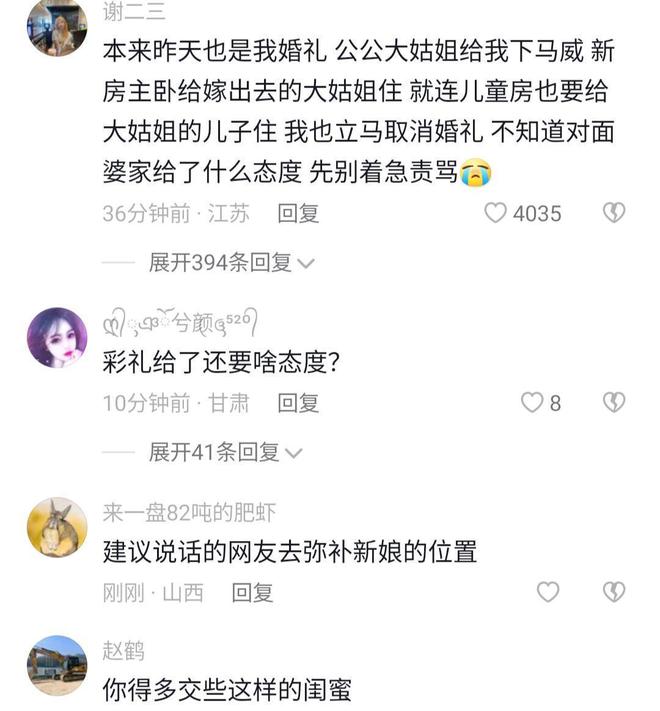Reply to the 彩礼给了还要啥态度 comment
Viewport: 660px width, 711px height.
click(x=298, y=403)
